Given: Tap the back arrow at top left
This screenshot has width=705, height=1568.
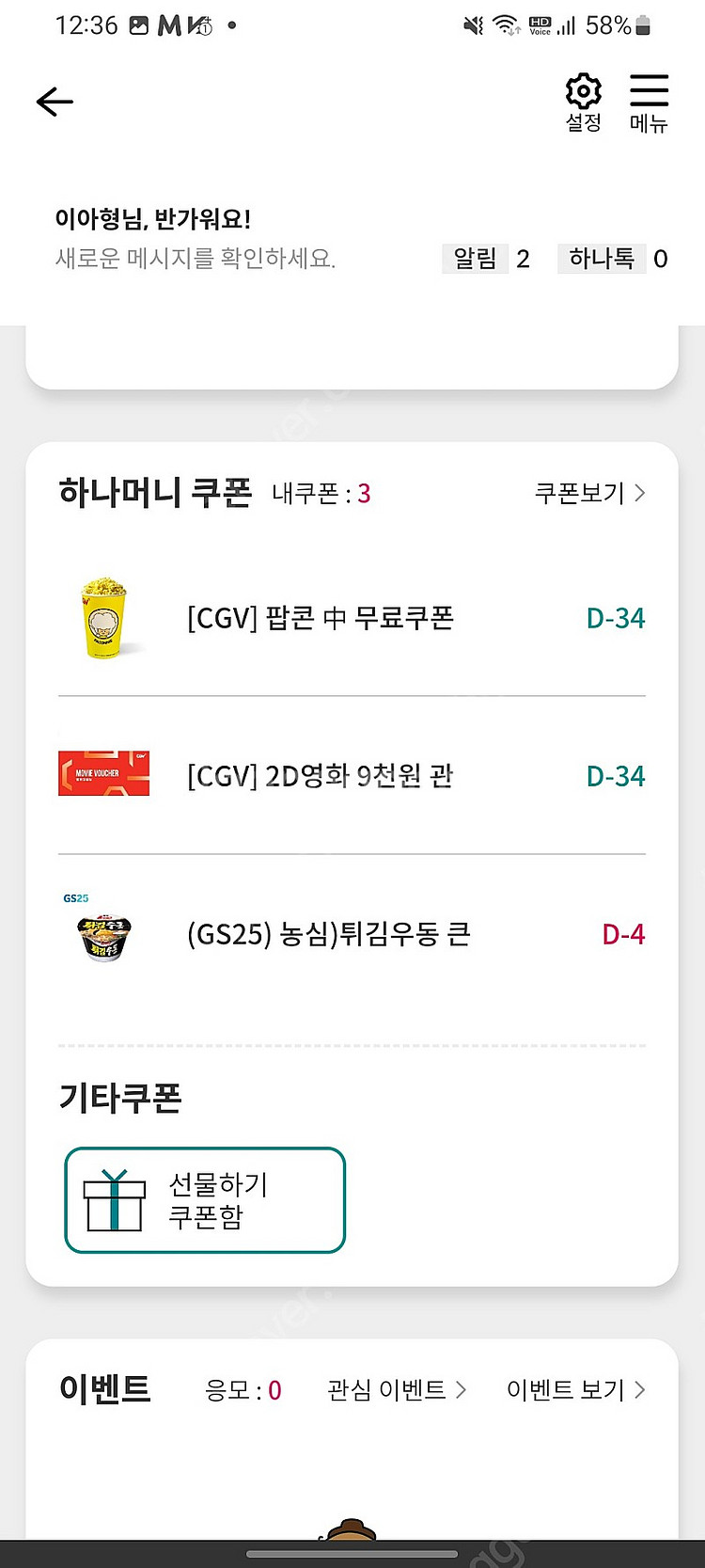Looking at the screenshot, I should click(x=55, y=102).
